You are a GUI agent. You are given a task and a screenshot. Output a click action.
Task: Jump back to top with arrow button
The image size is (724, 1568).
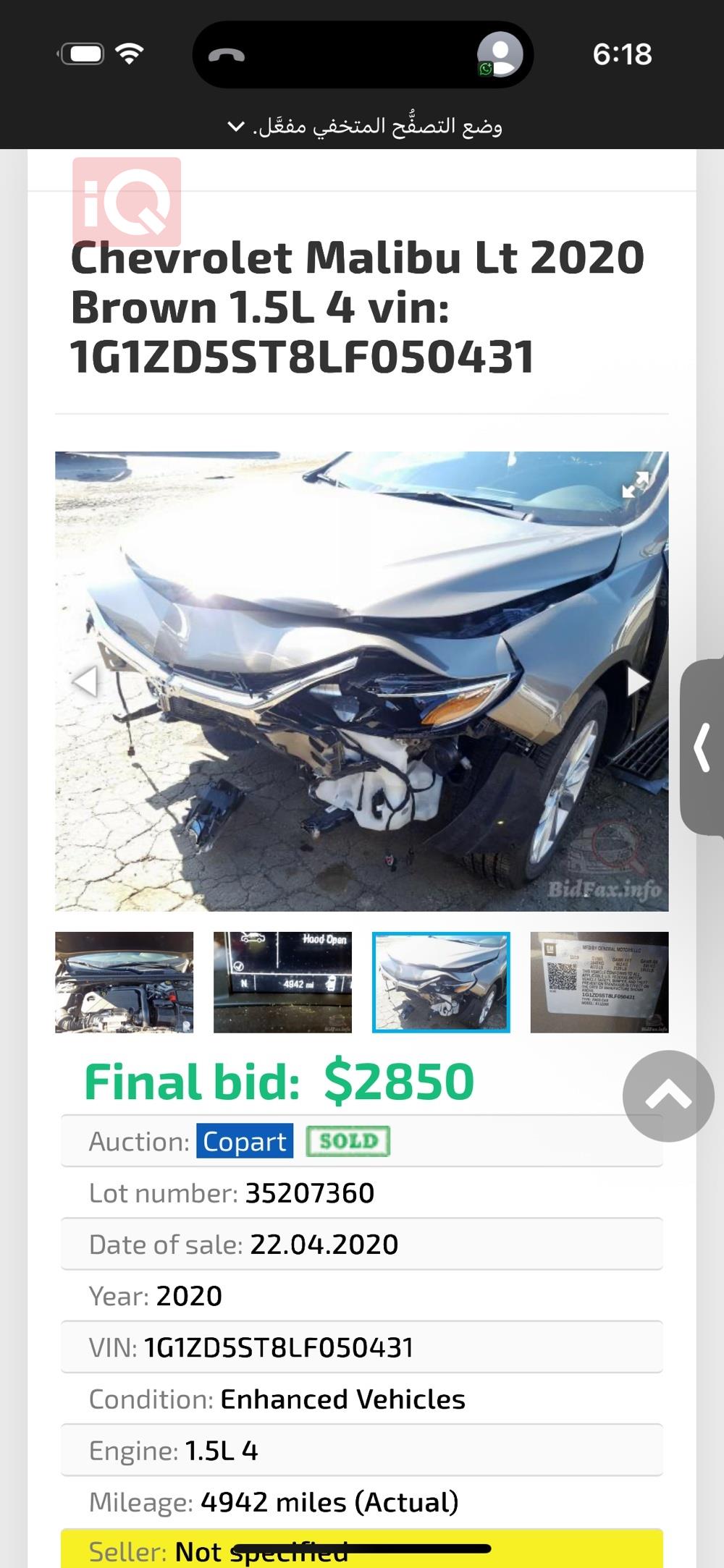668,1096
